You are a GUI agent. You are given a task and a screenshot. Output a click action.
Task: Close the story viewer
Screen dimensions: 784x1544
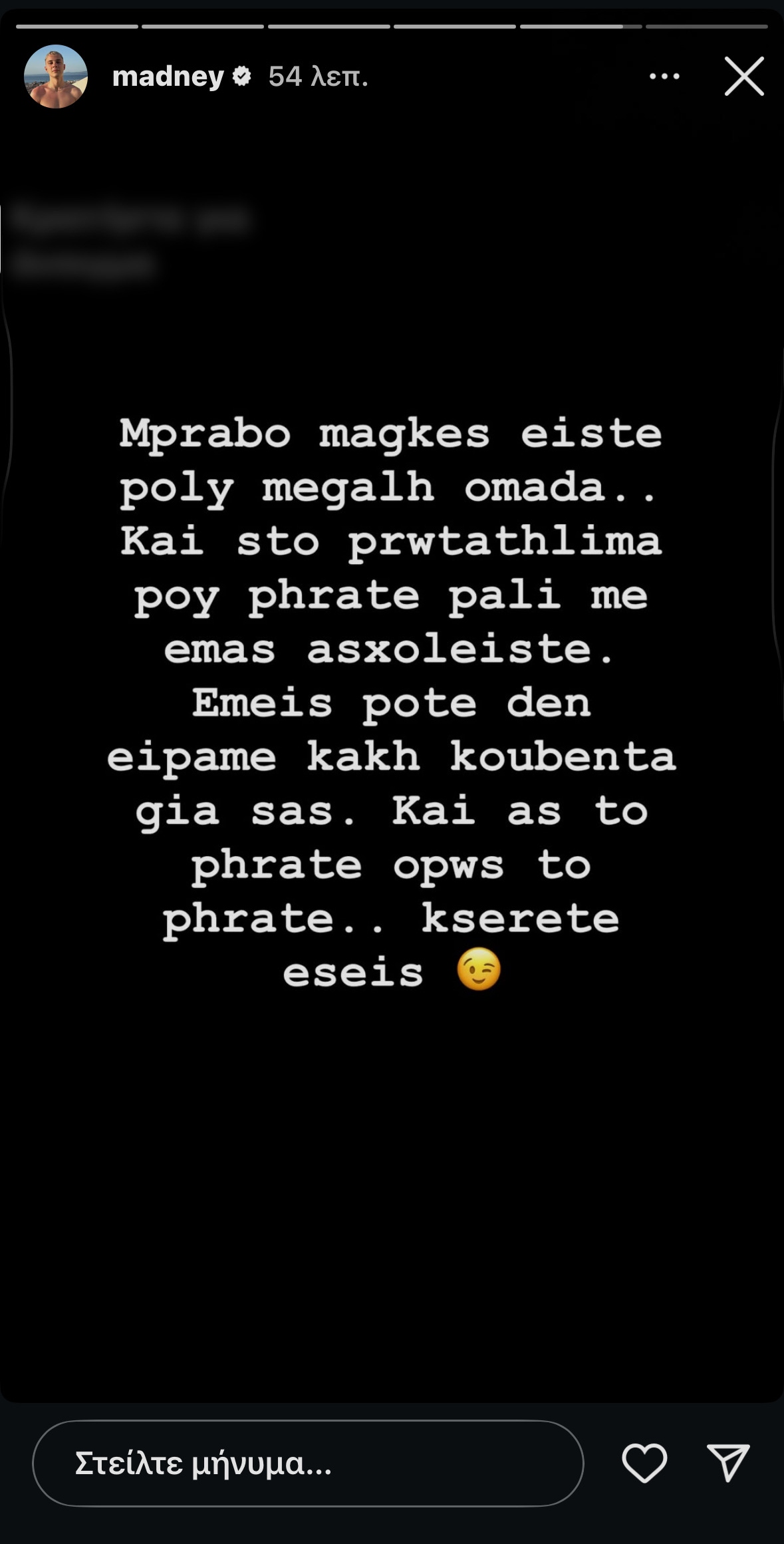pos(743,77)
